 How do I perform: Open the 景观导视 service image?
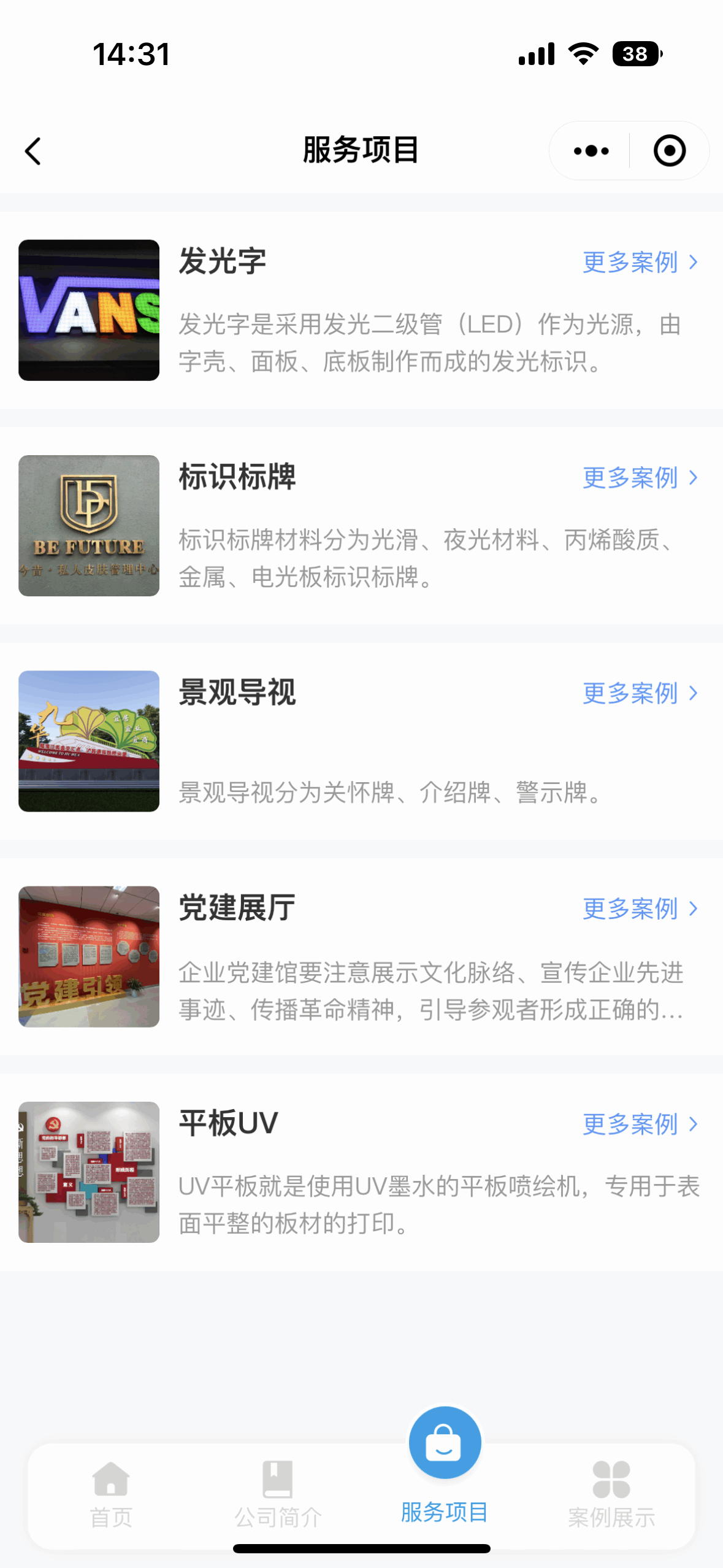tap(89, 741)
